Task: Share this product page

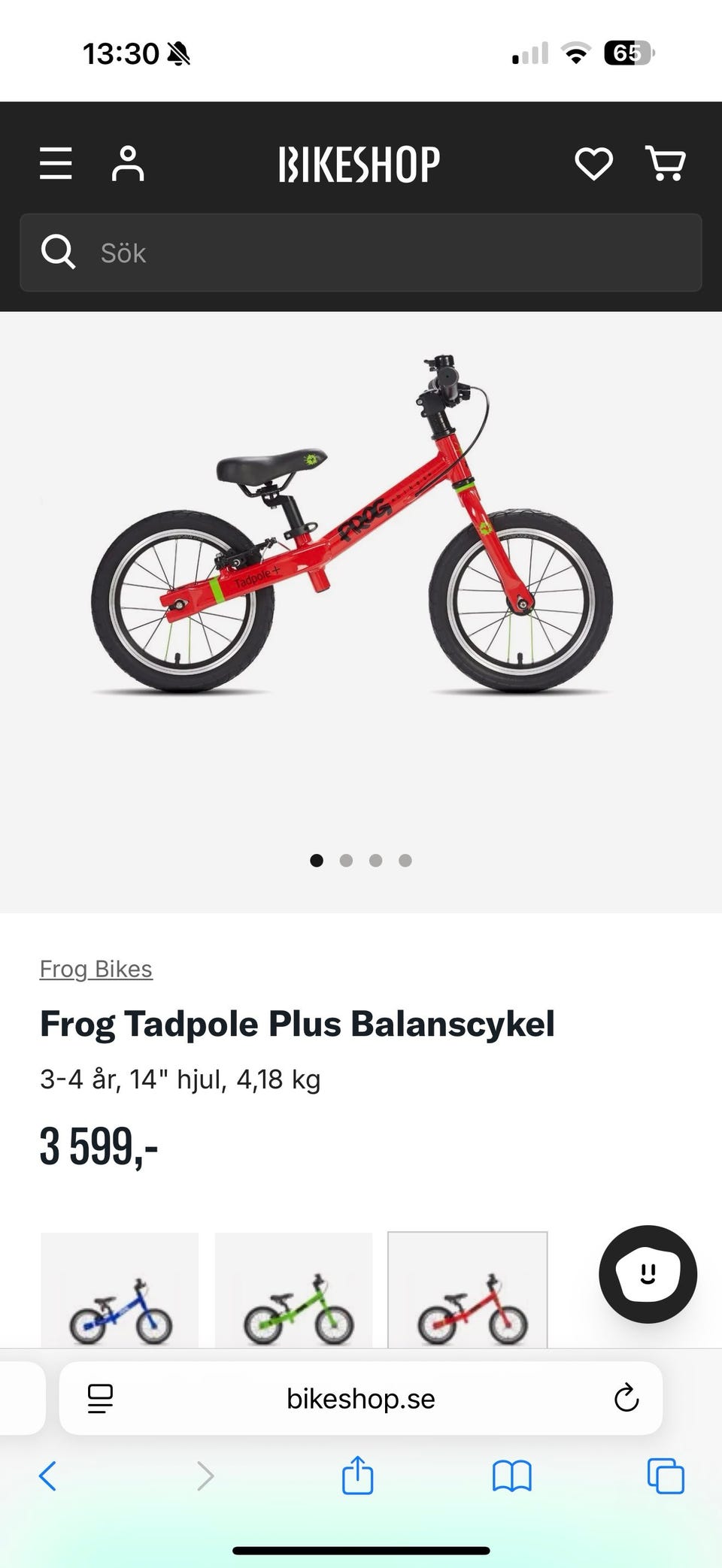Action: [x=357, y=1476]
